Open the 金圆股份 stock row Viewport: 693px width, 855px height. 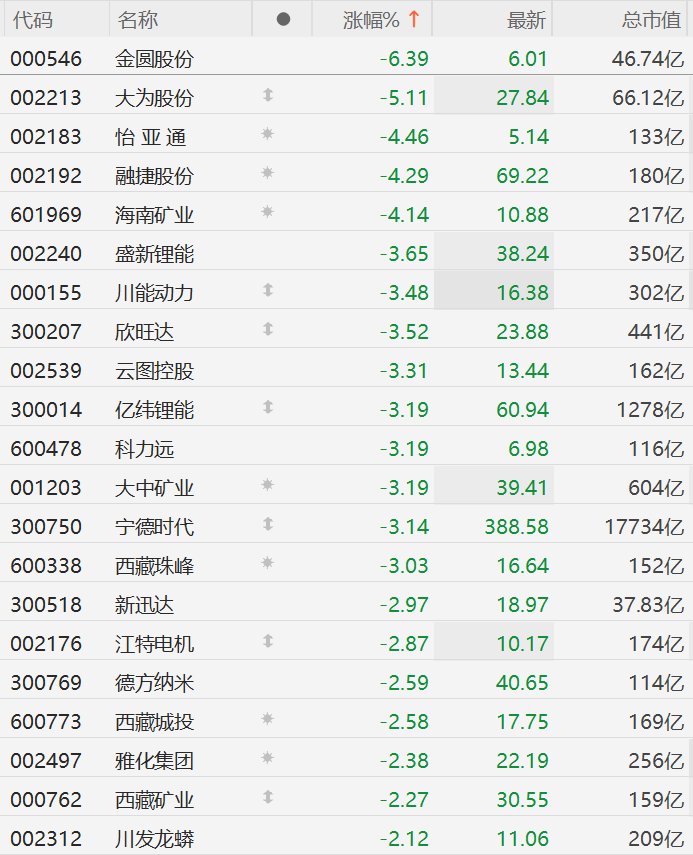[154, 59]
